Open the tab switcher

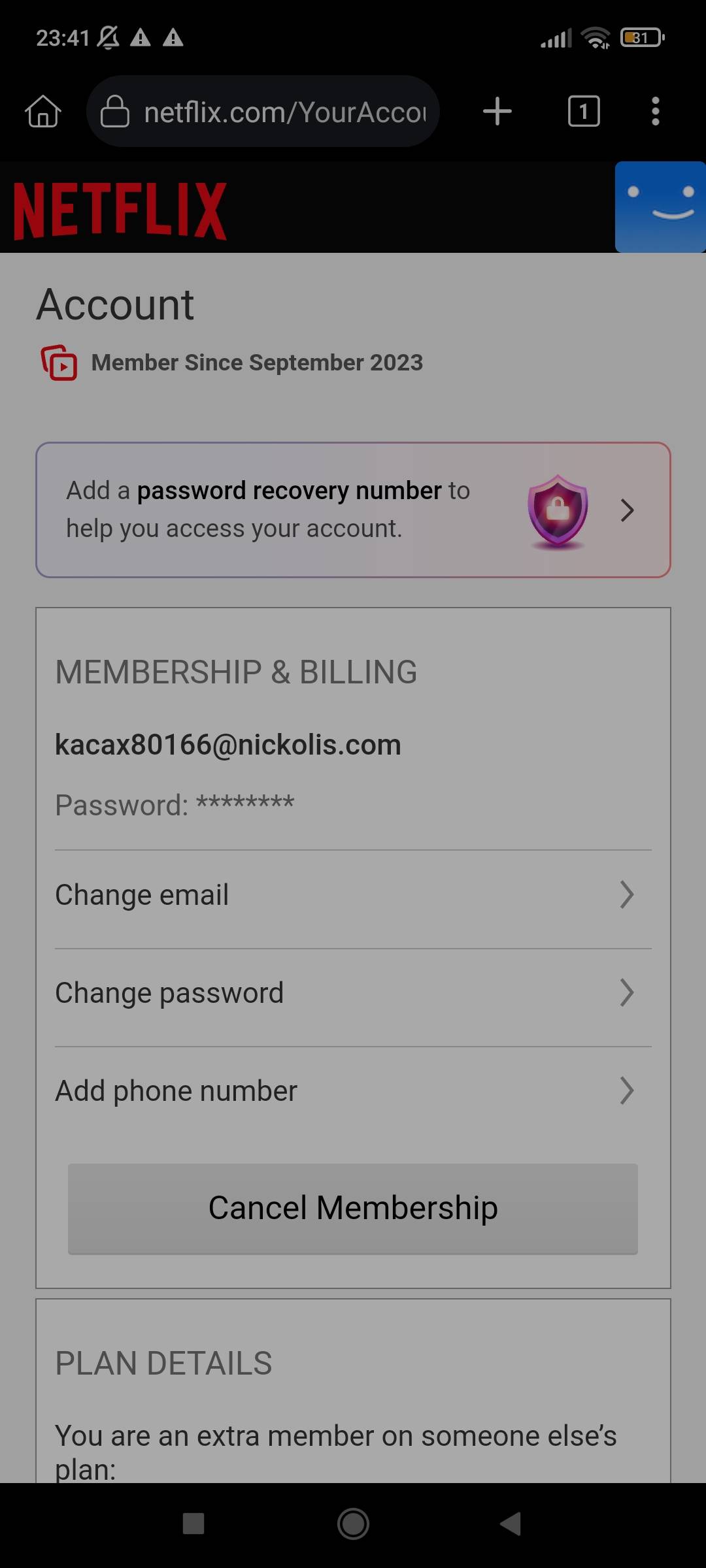coord(583,111)
